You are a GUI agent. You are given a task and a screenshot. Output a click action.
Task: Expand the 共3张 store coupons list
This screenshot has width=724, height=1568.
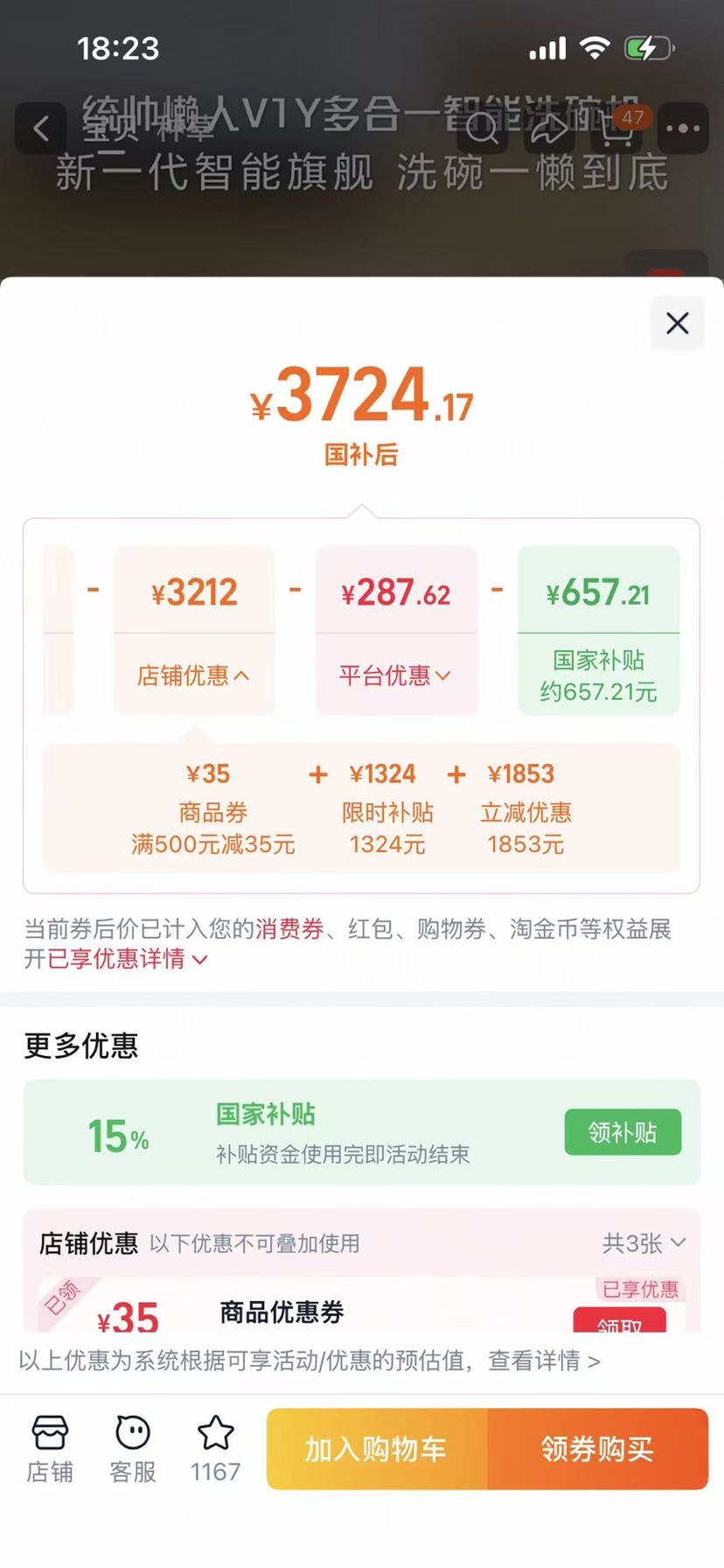644,1242
